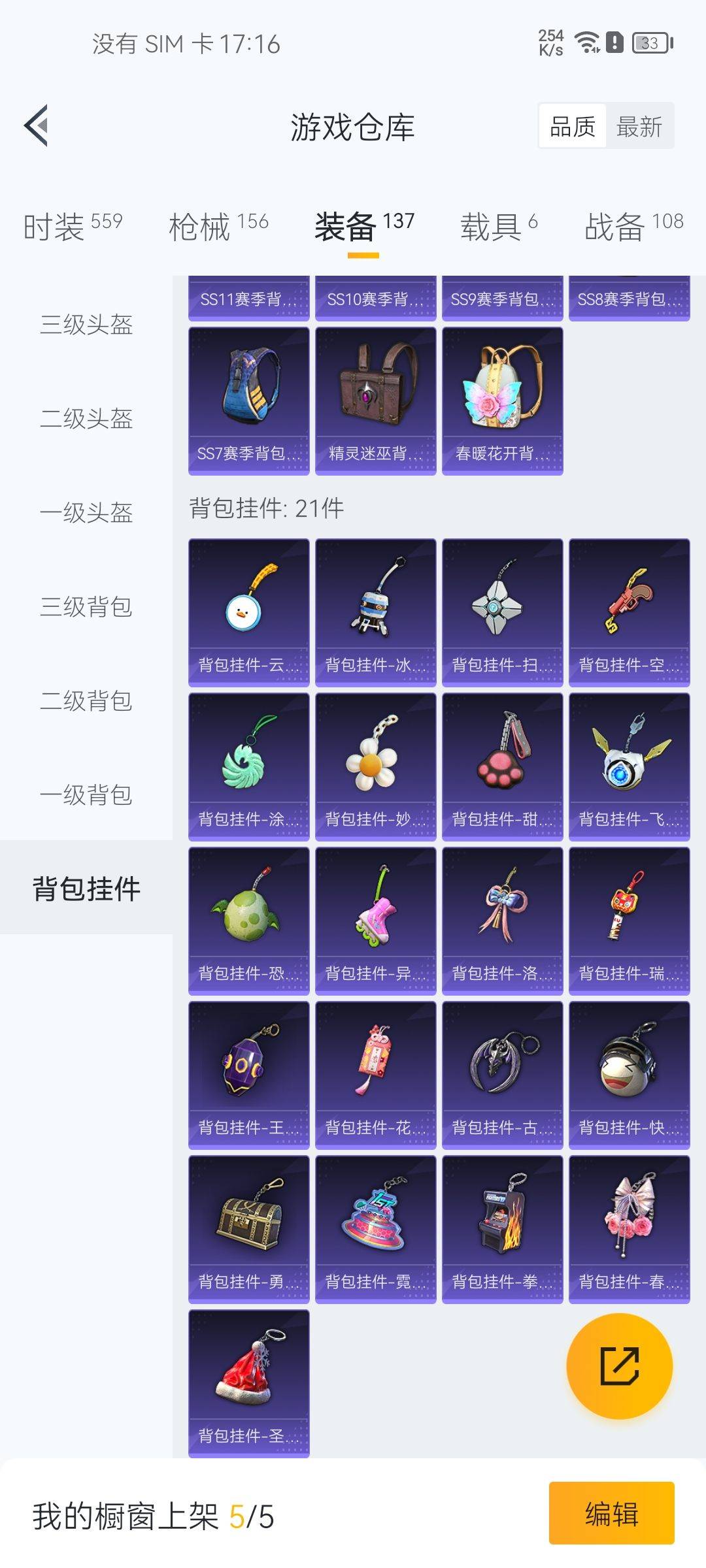Open the 精灵迷巫背包 item
This screenshot has width=706, height=1568.
pyautogui.click(x=375, y=400)
